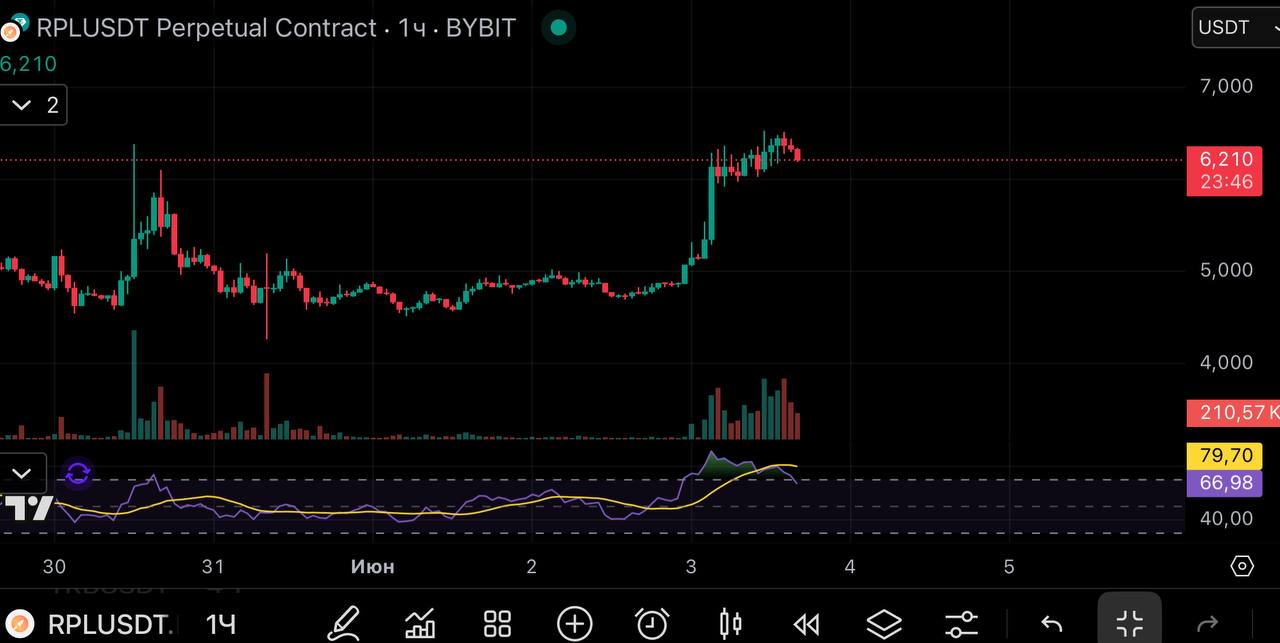The width and height of the screenshot is (1280, 643).
Task: Tap the purple refresh icon in the RSI pane
Action: point(78,474)
